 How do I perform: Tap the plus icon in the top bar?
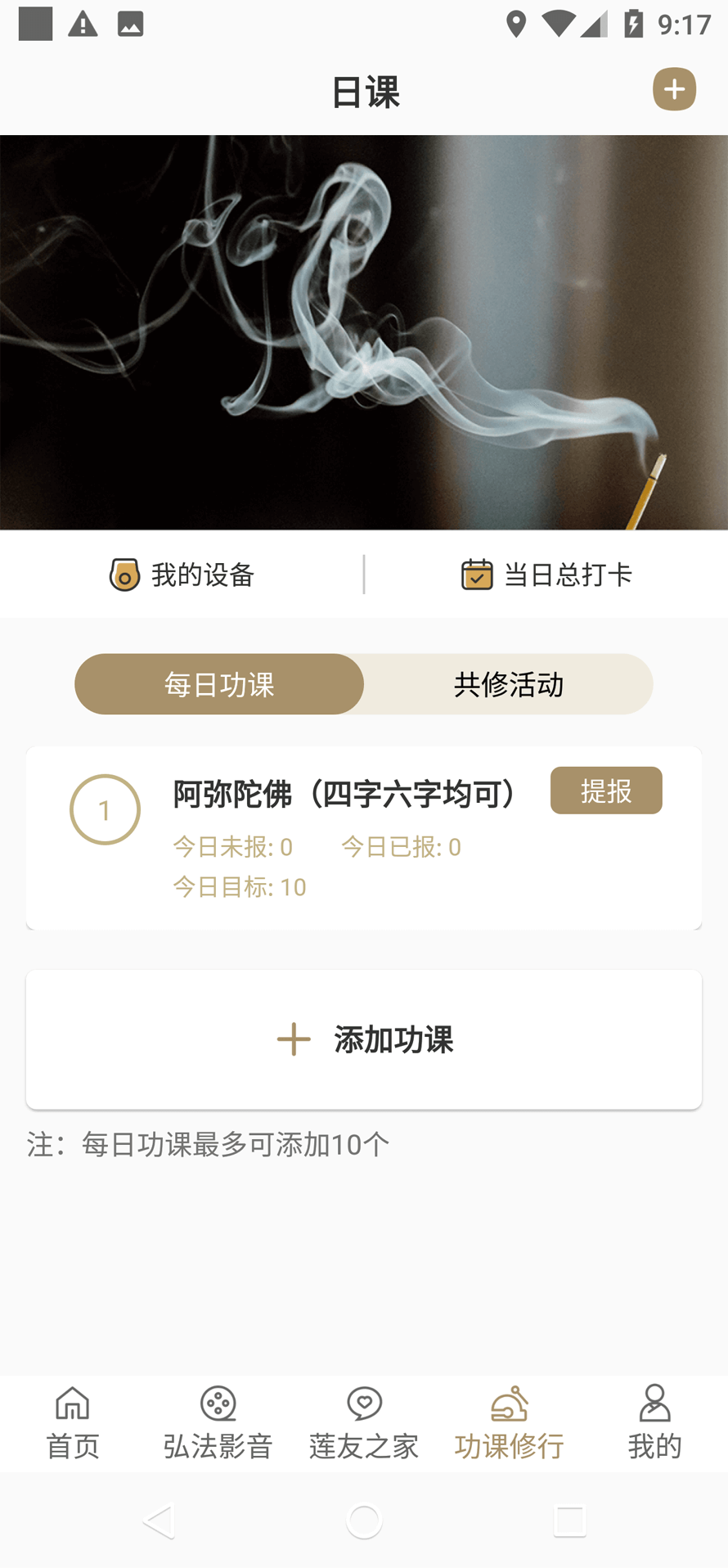click(674, 89)
